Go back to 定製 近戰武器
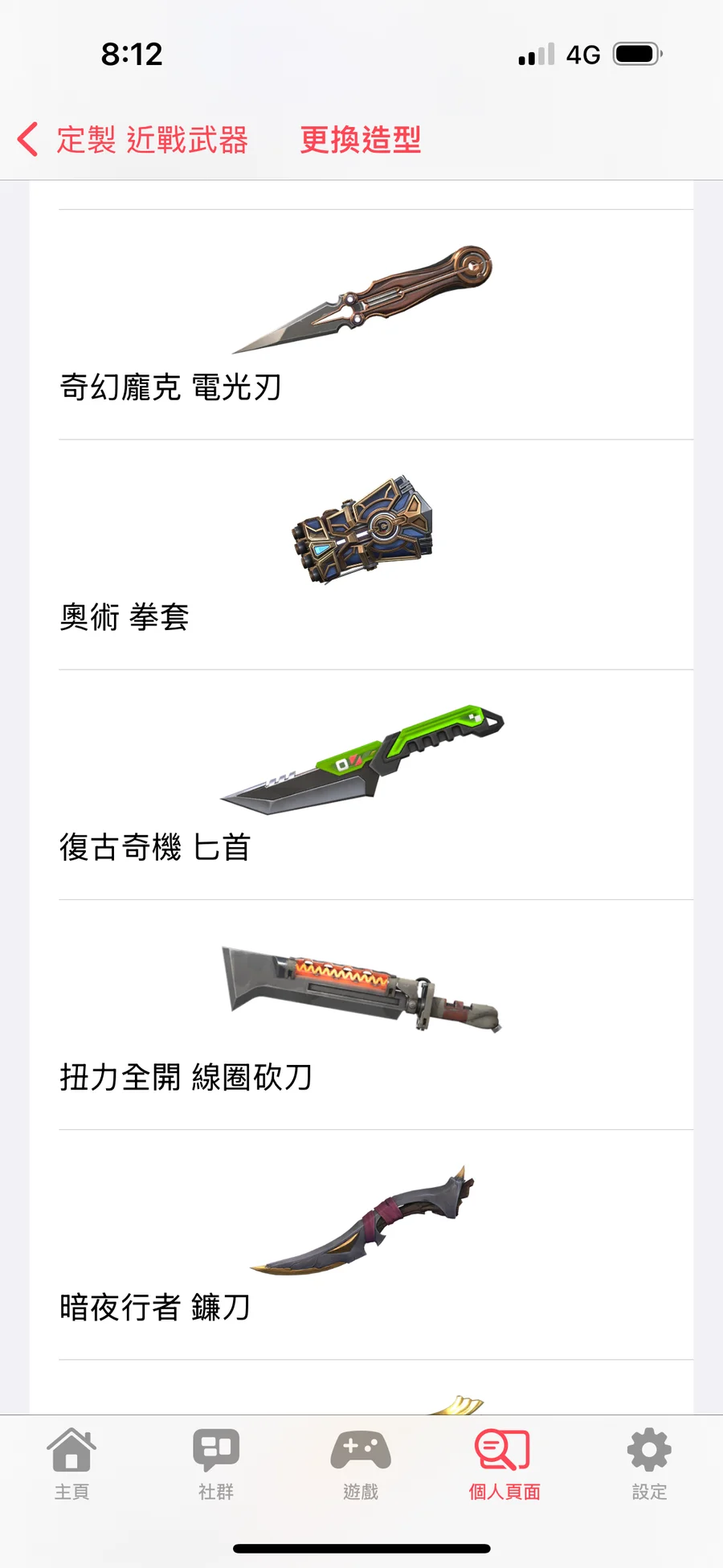723x1568 pixels. click(133, 140)
